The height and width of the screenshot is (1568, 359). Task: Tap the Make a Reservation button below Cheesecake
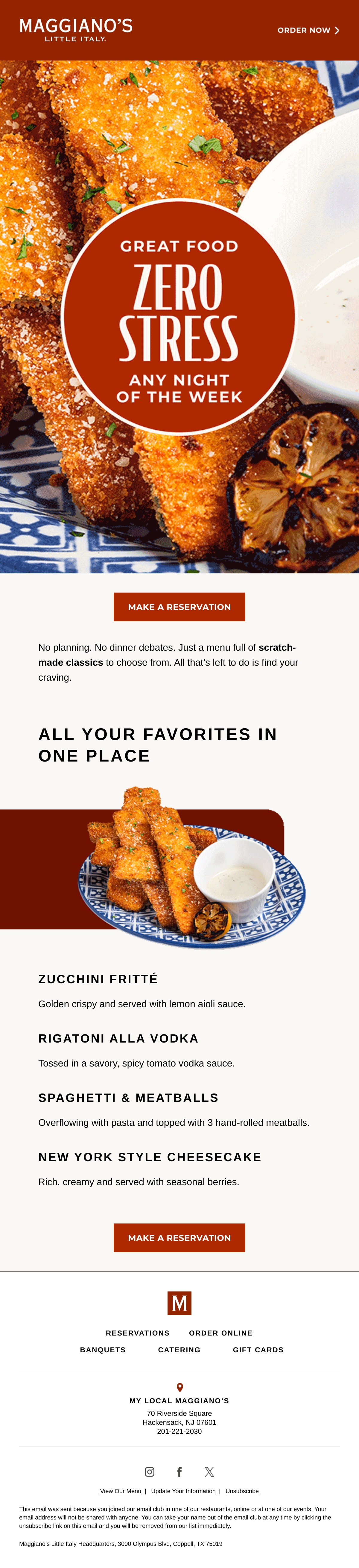click(x=179, y=1238)
